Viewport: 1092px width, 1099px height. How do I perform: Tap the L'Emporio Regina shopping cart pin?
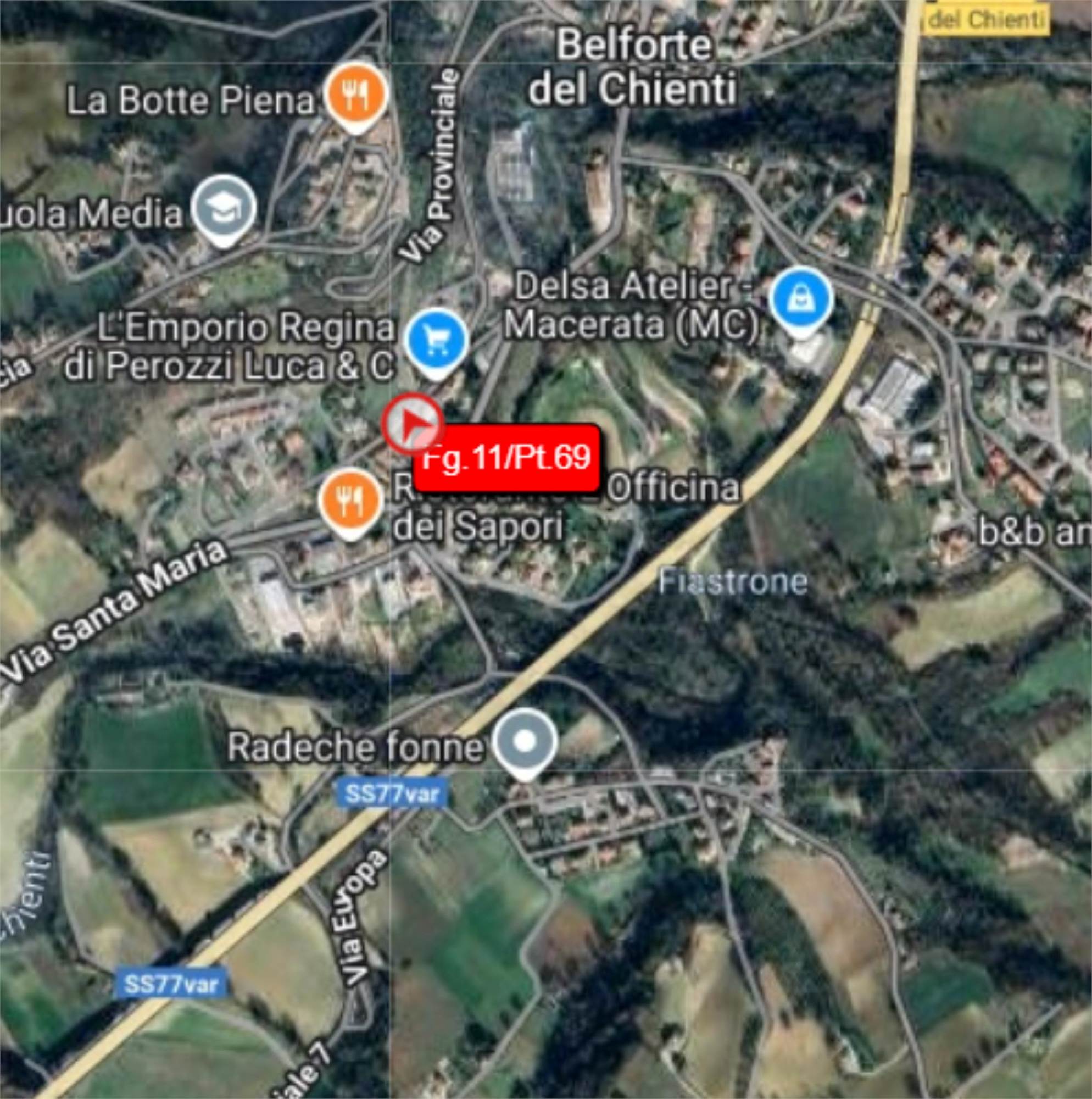pyautogui.click(x=436, y=340)
